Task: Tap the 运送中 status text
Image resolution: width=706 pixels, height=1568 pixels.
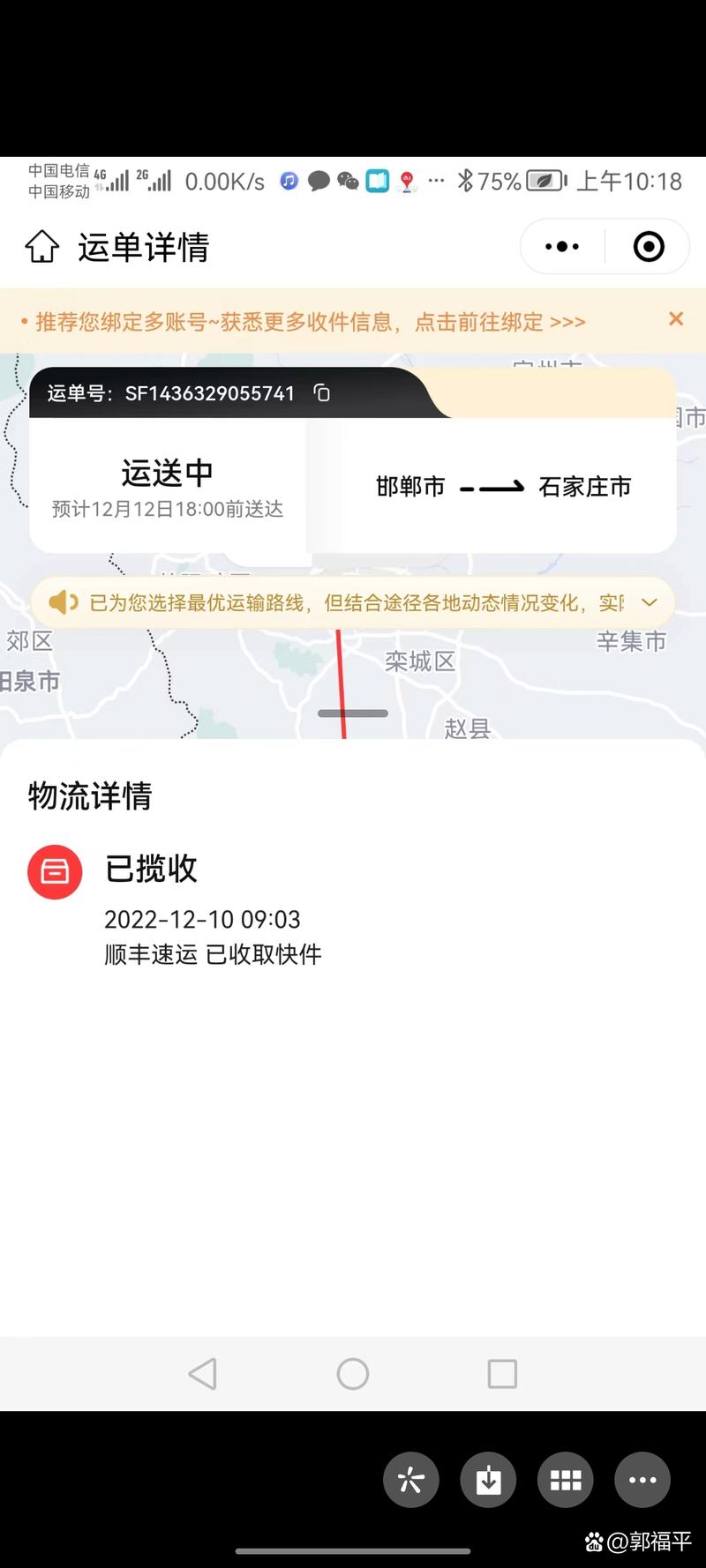Action: pos(168,473)
